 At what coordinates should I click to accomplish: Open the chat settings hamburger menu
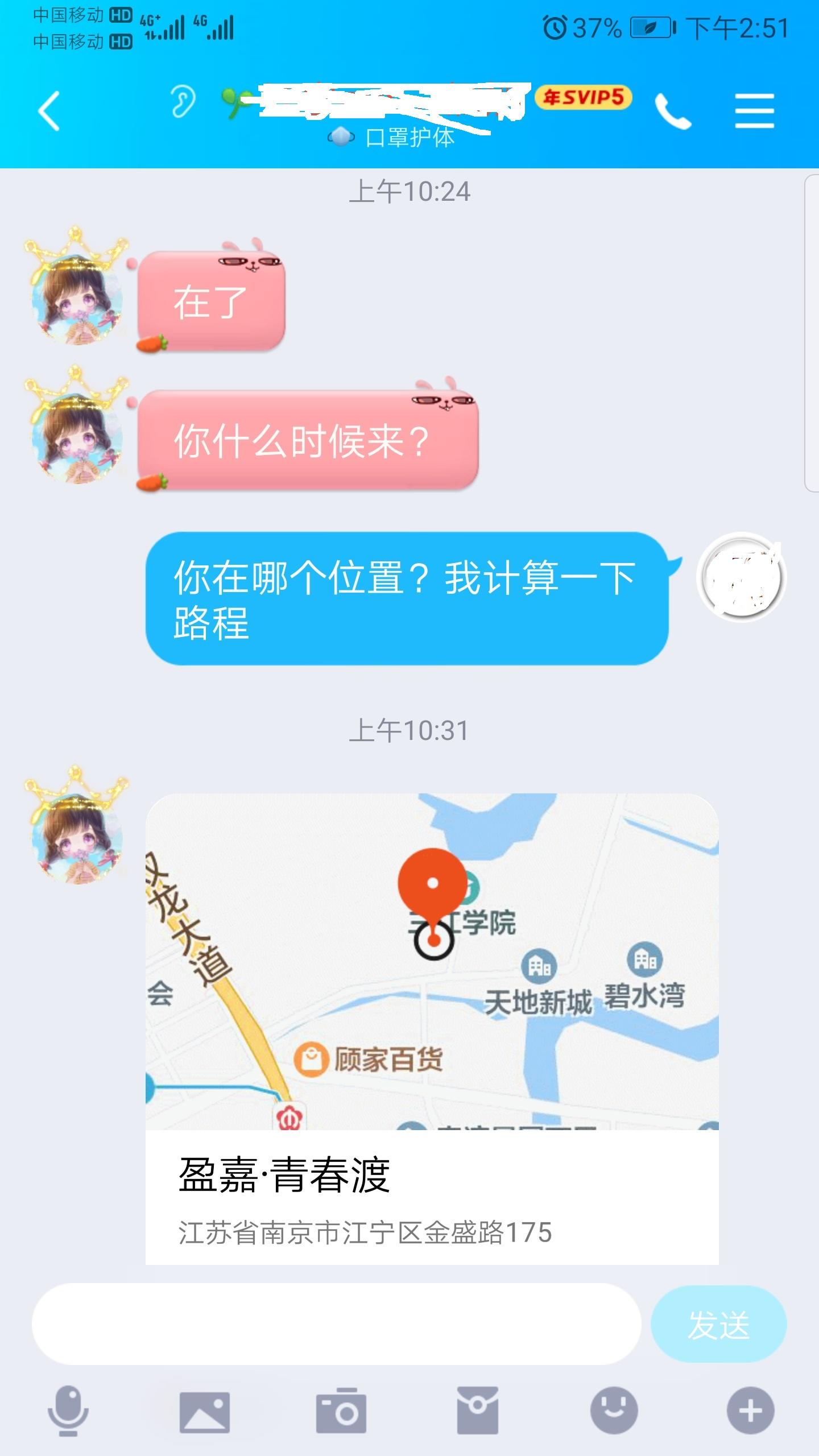(755, 110)
